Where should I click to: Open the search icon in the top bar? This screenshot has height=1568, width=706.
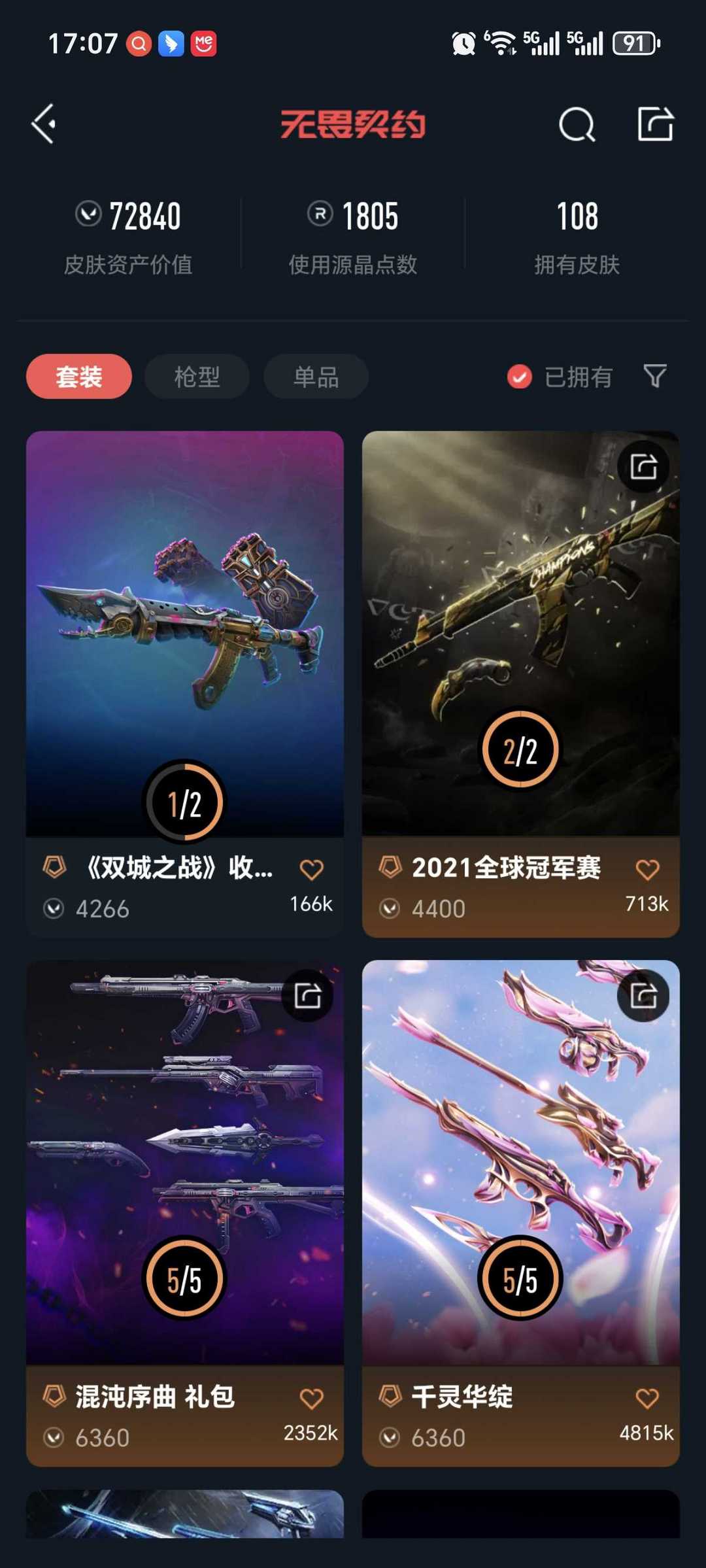pyautogui.click(x=577, y=124)
